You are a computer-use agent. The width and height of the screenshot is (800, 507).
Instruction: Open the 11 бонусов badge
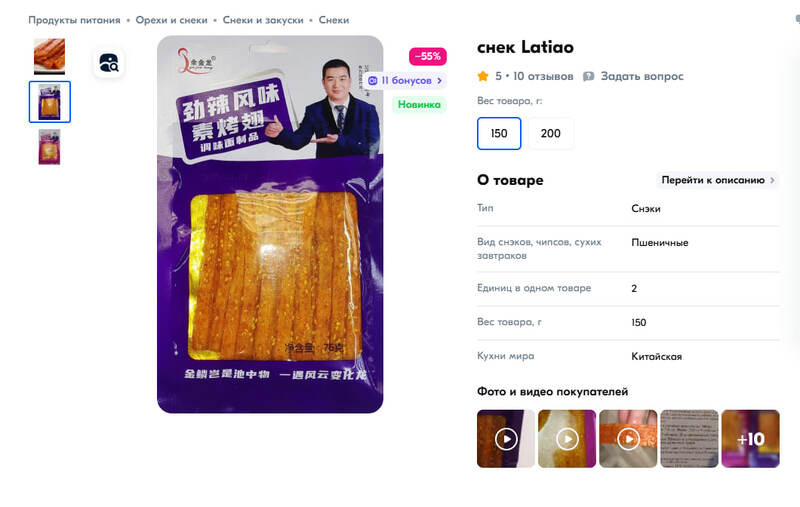[x=405, y=80]
